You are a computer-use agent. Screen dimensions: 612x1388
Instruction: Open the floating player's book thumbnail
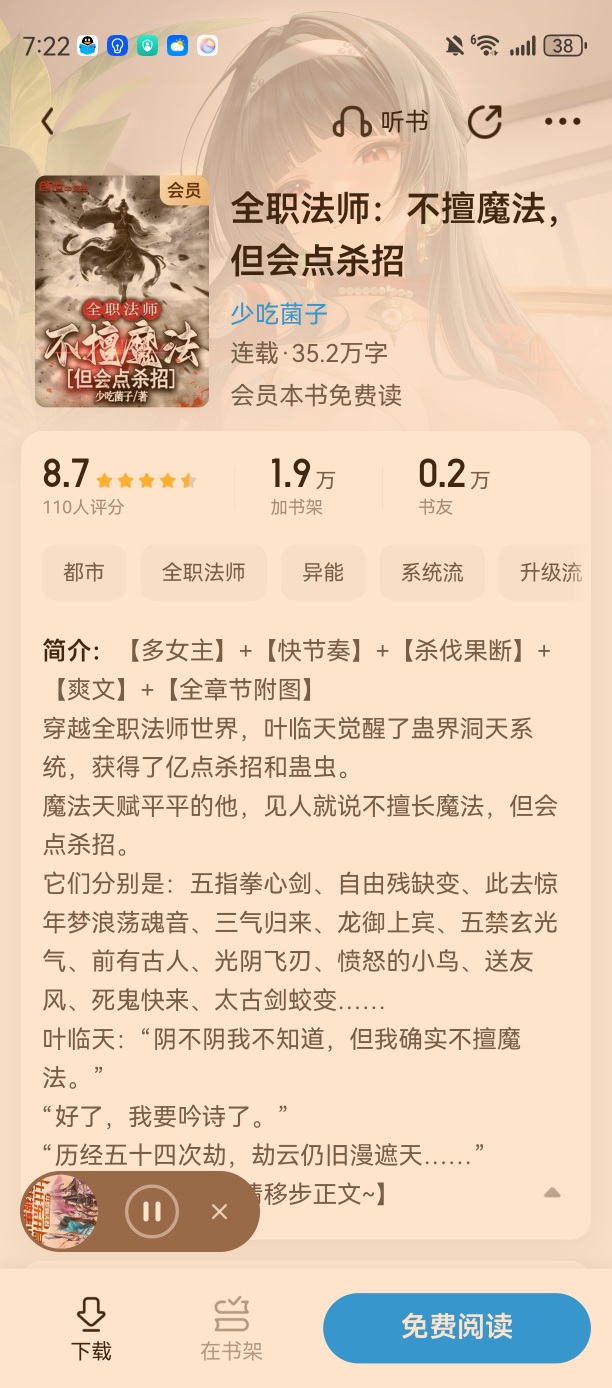(60, 1212)
